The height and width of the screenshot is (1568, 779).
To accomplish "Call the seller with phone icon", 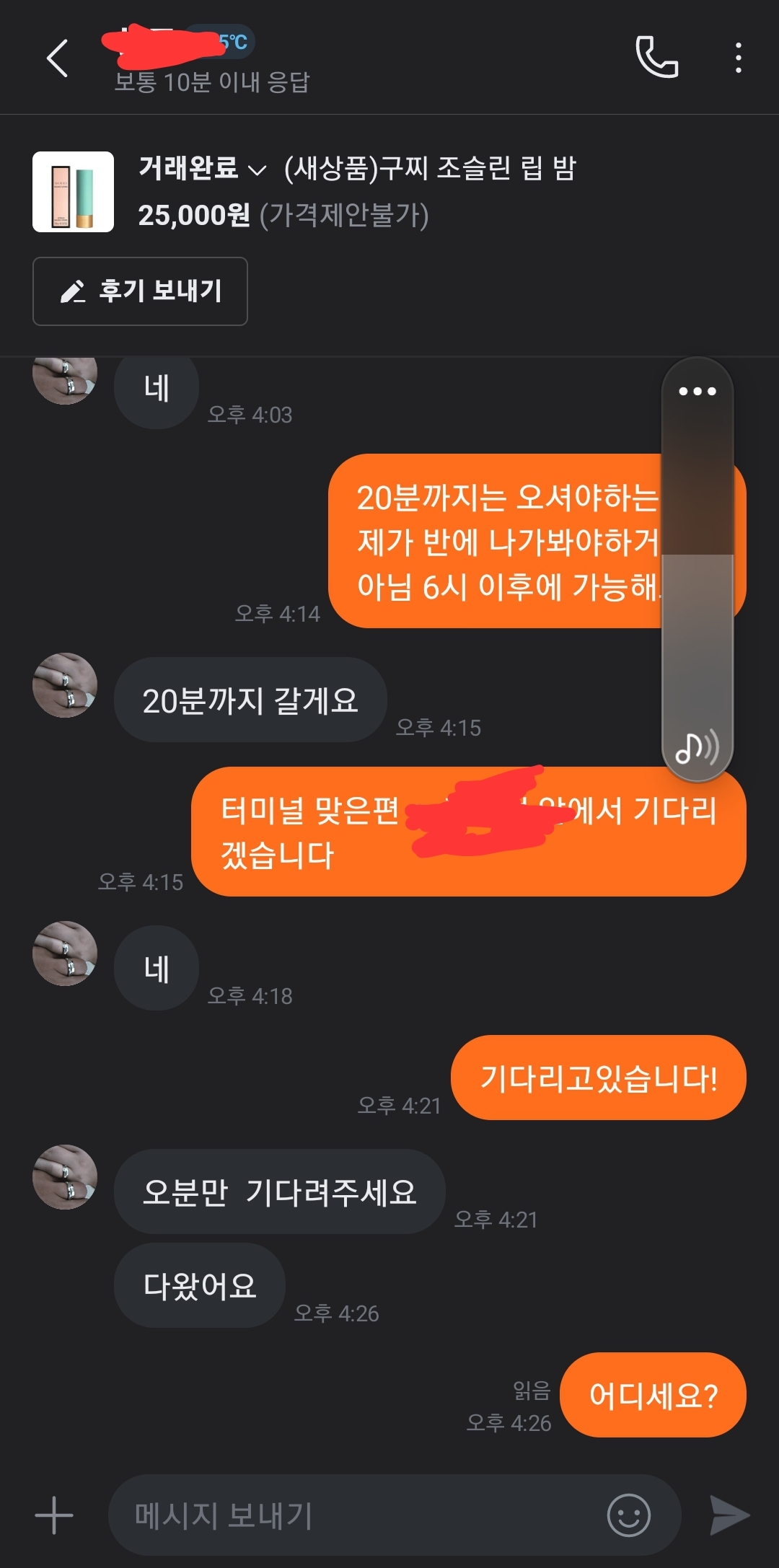I will [656, 57].
